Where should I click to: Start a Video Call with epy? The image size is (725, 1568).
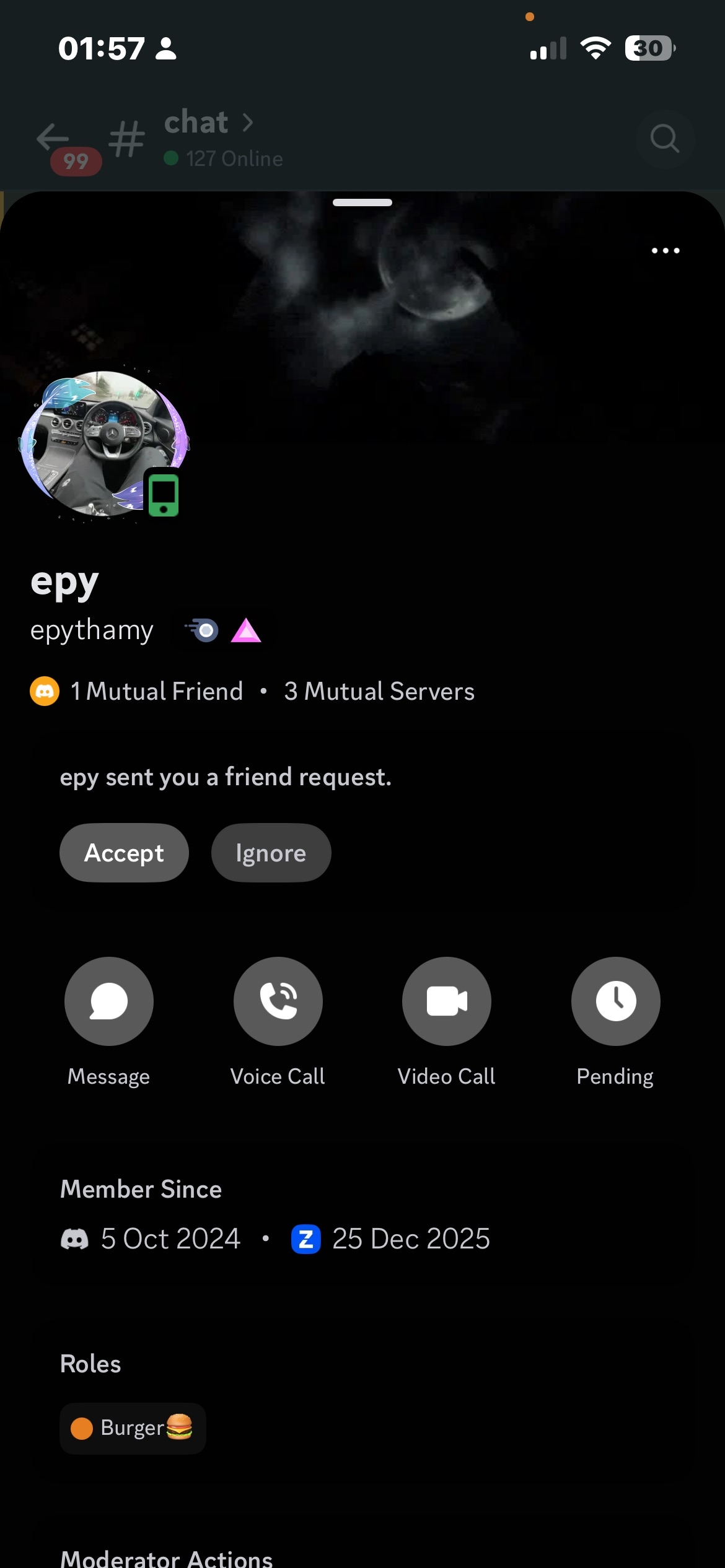click(x=447, y=1001)
